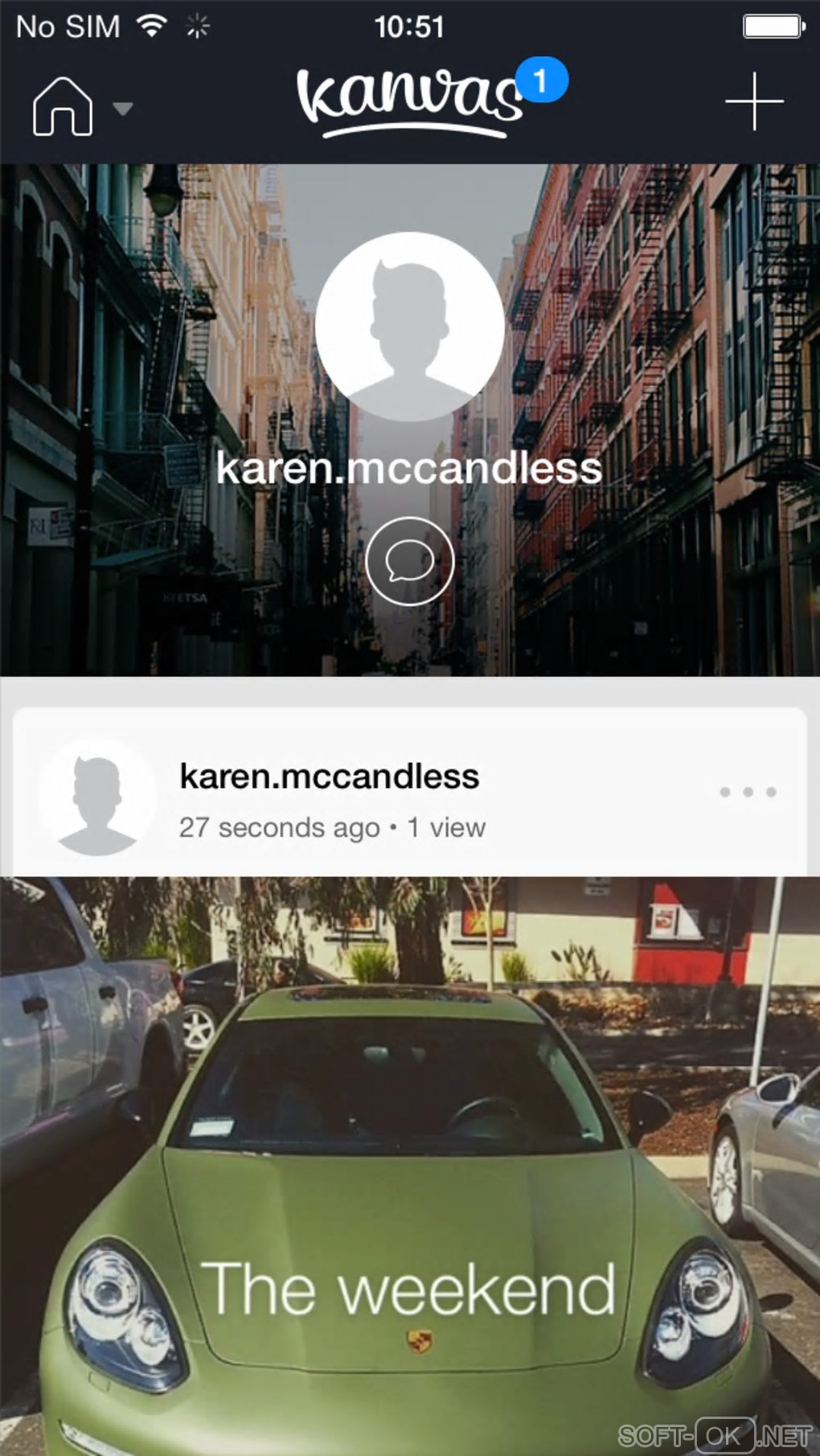
Task: Message karen.mccandless via chat bubble
Action: [x=410, y=561]
